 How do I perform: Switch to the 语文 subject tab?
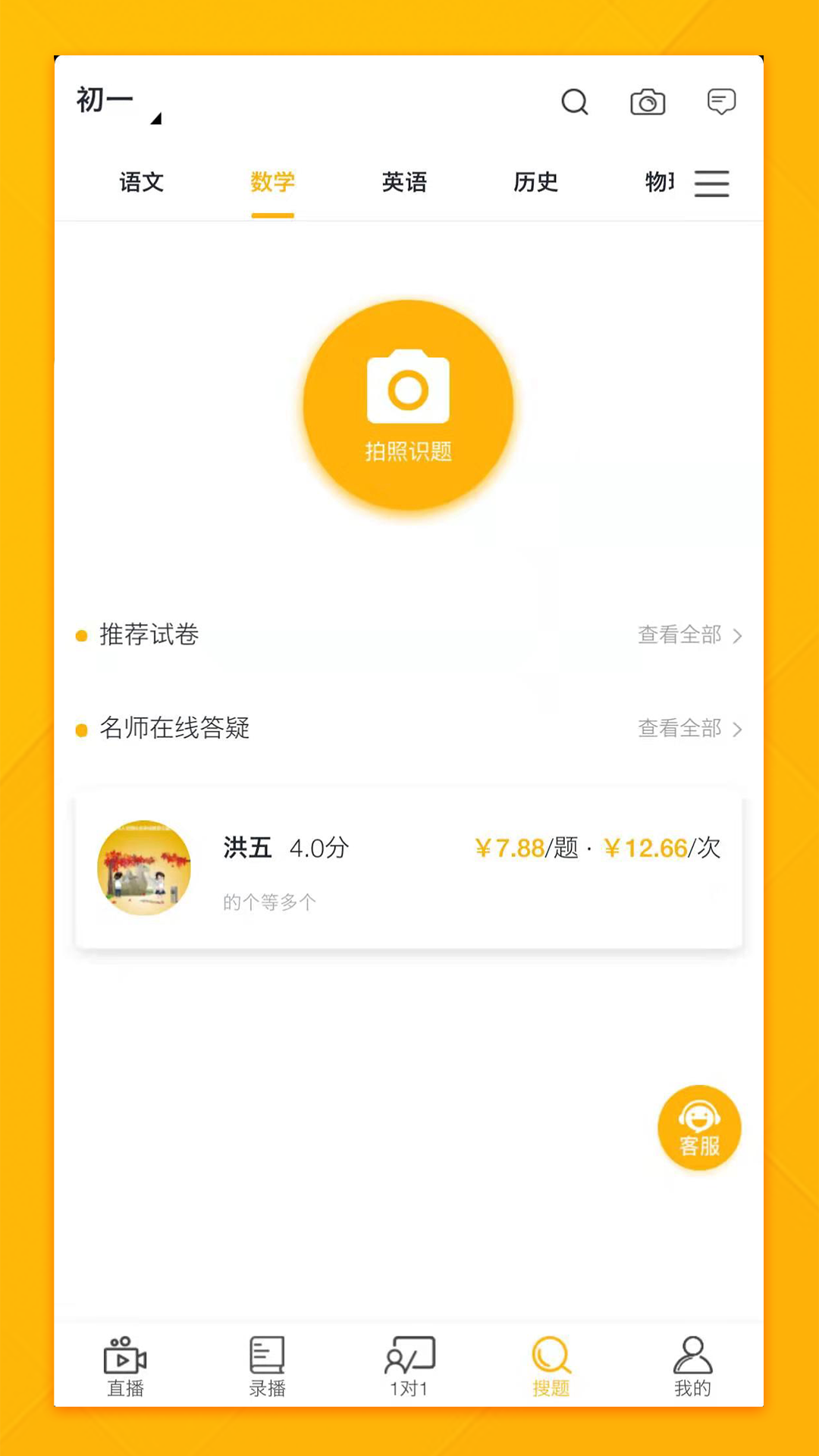pos(141,183)
